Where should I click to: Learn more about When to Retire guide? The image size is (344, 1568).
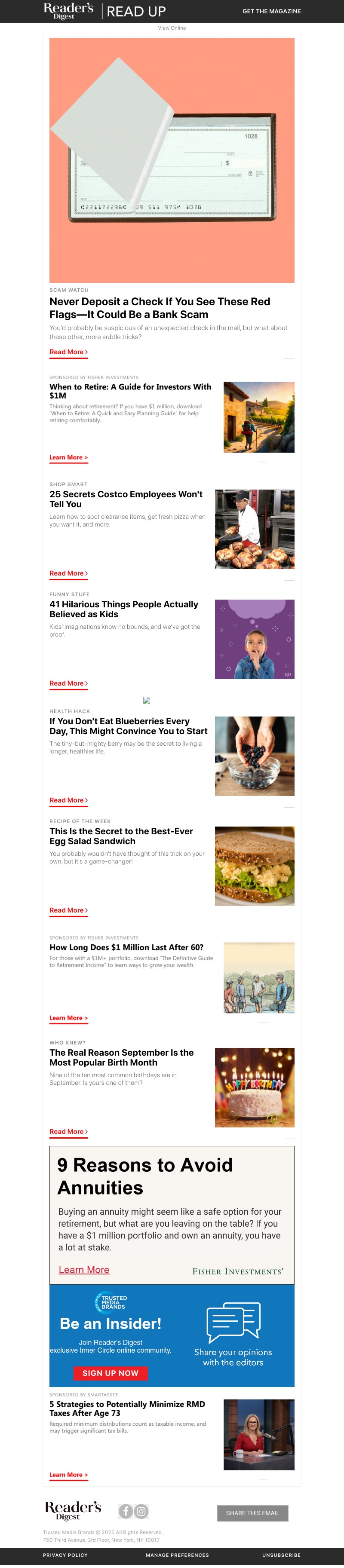(68, 457)
